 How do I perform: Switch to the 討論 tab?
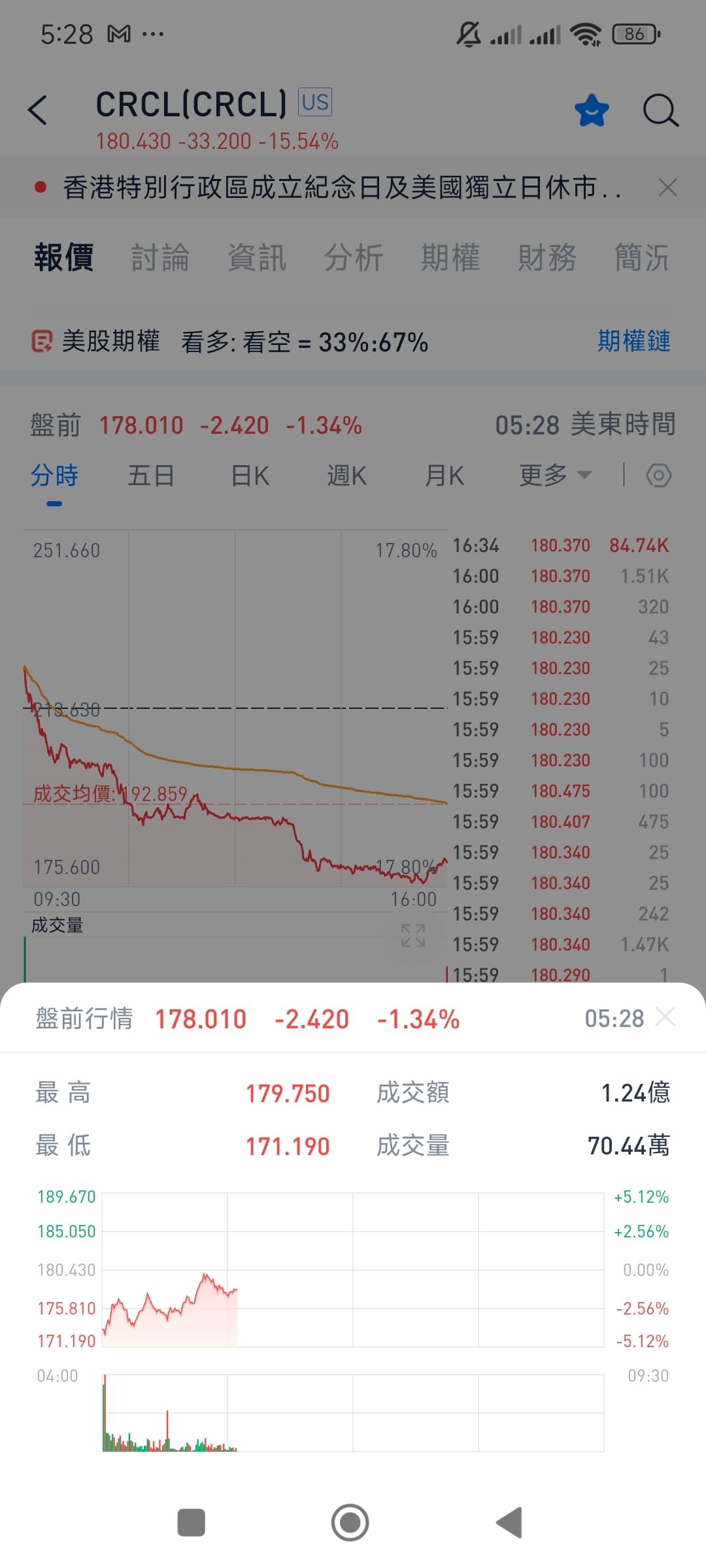click(160, 257)
